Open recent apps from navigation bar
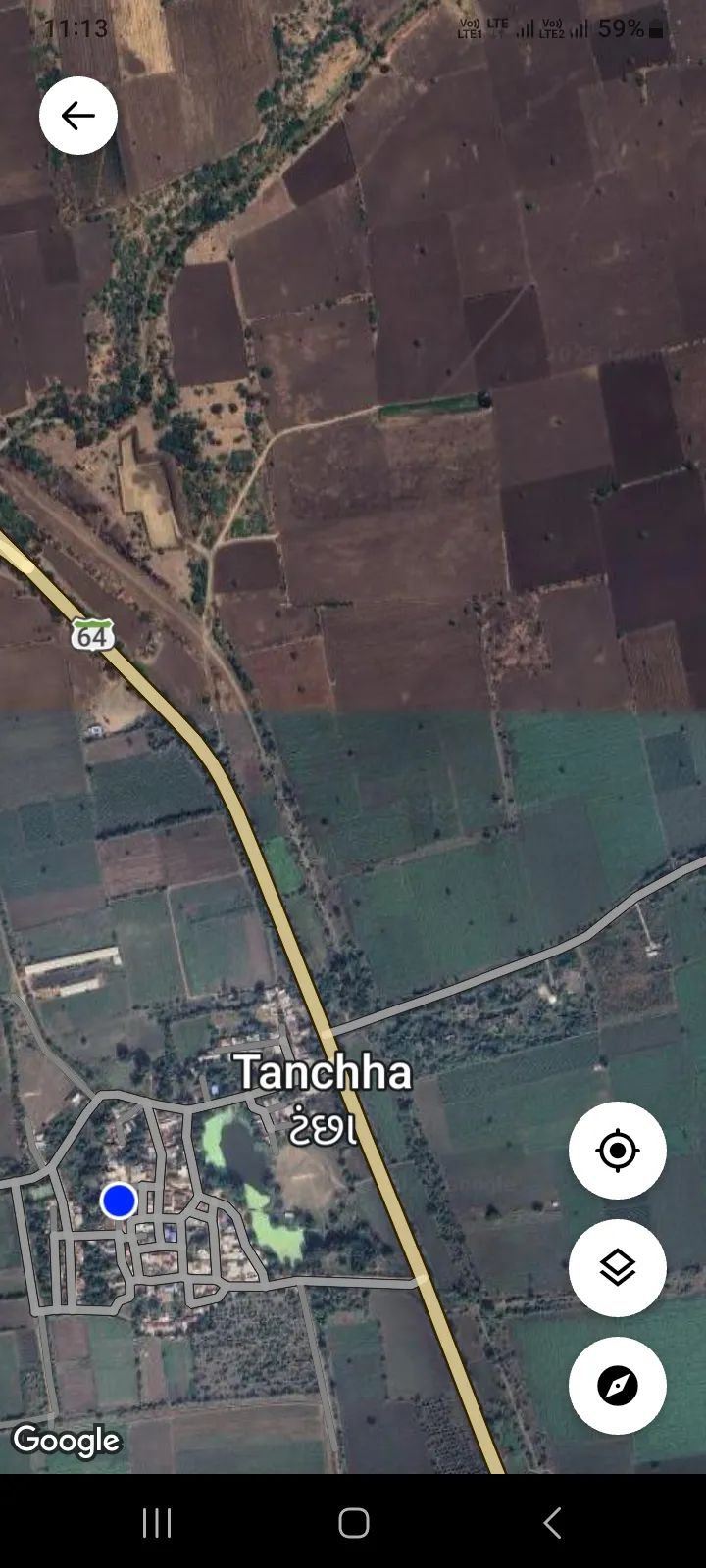Screen dimensions: 706x1568 click(x=157, y=1523)
